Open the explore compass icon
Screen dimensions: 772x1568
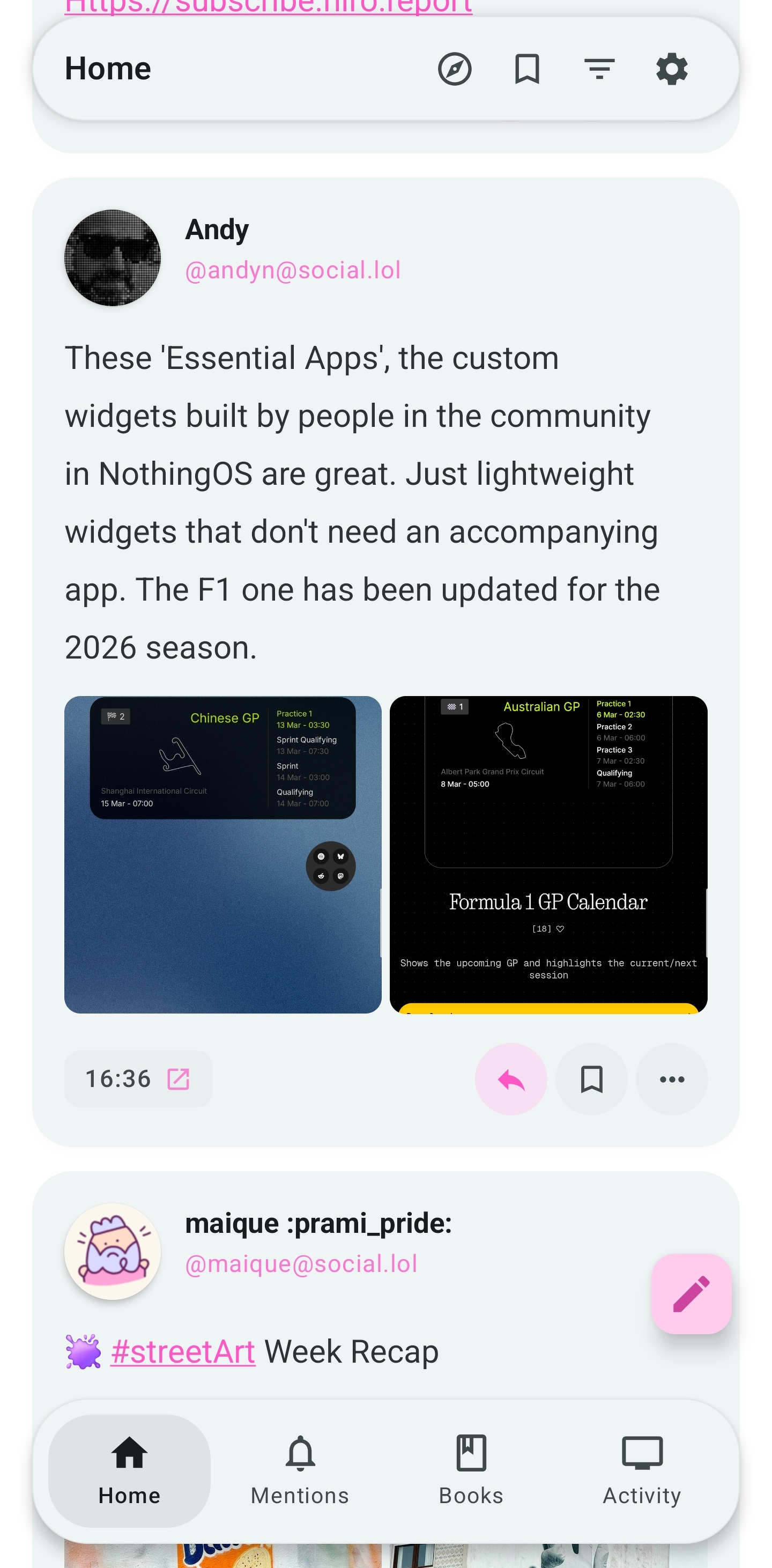[455, 69]
